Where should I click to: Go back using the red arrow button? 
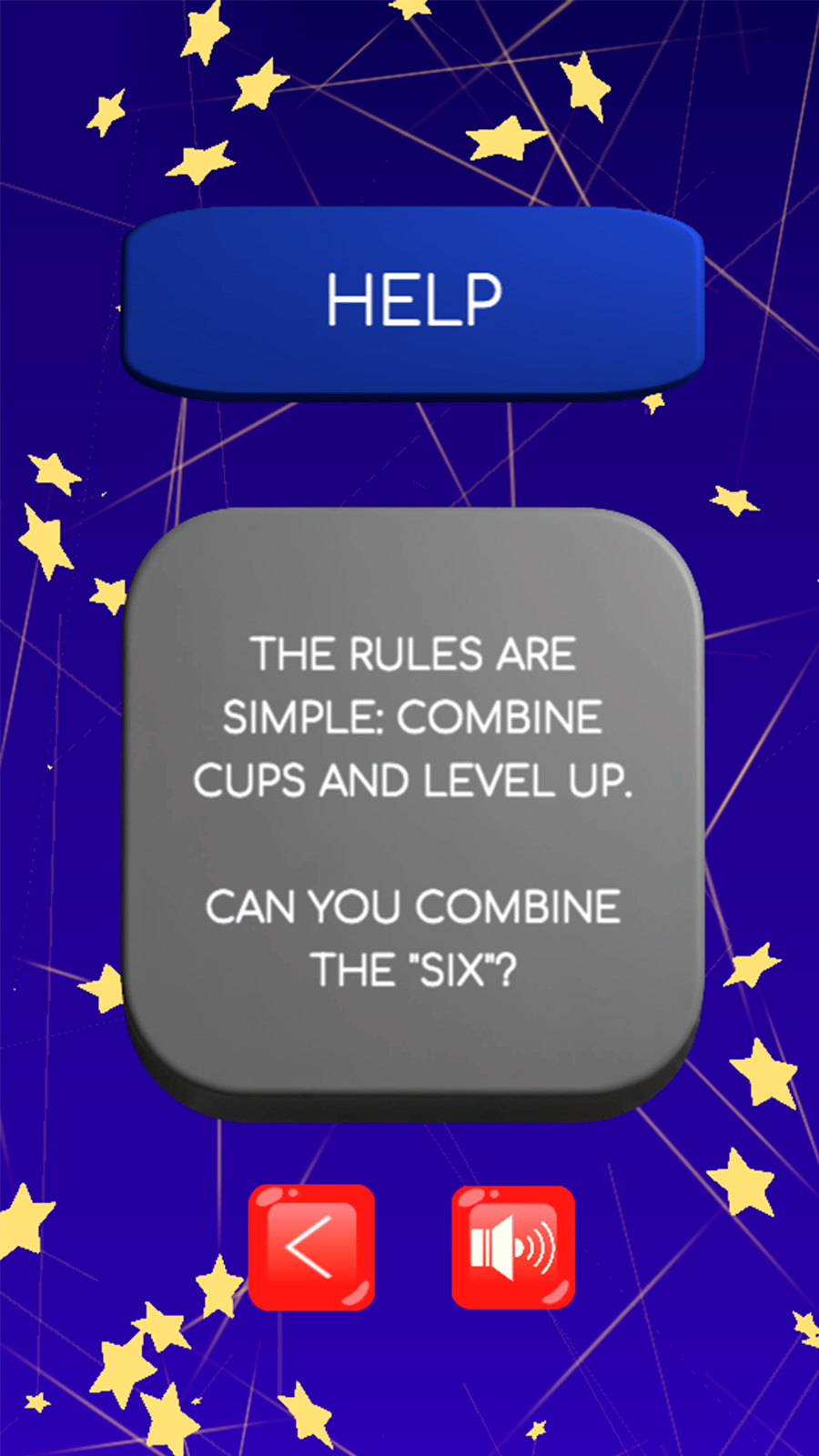click(311, 1247)
